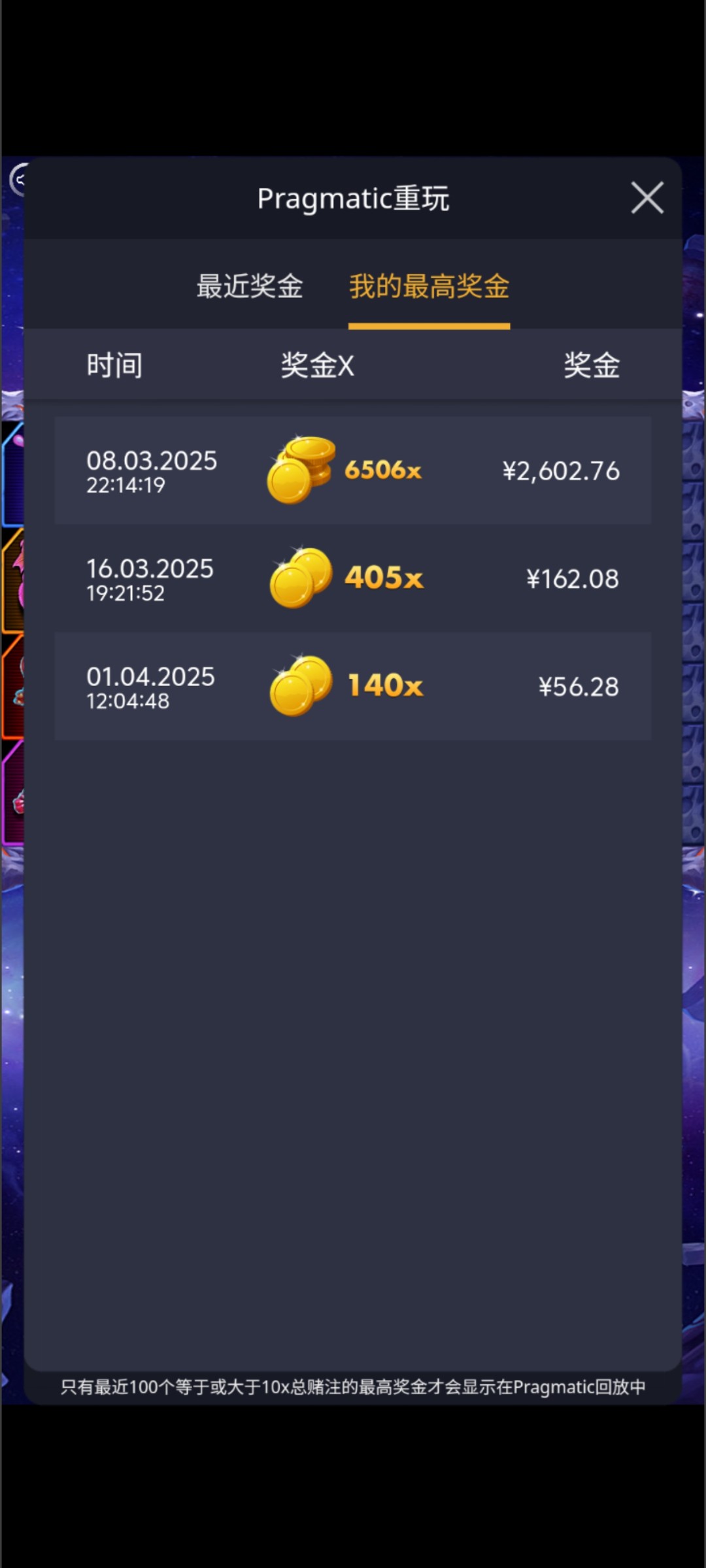The height and width of the screenshot is (1568, 706).
Task: Open the 140x win replay from 01.04.2025
Action: pyautogui.click(x=353, y=686)
